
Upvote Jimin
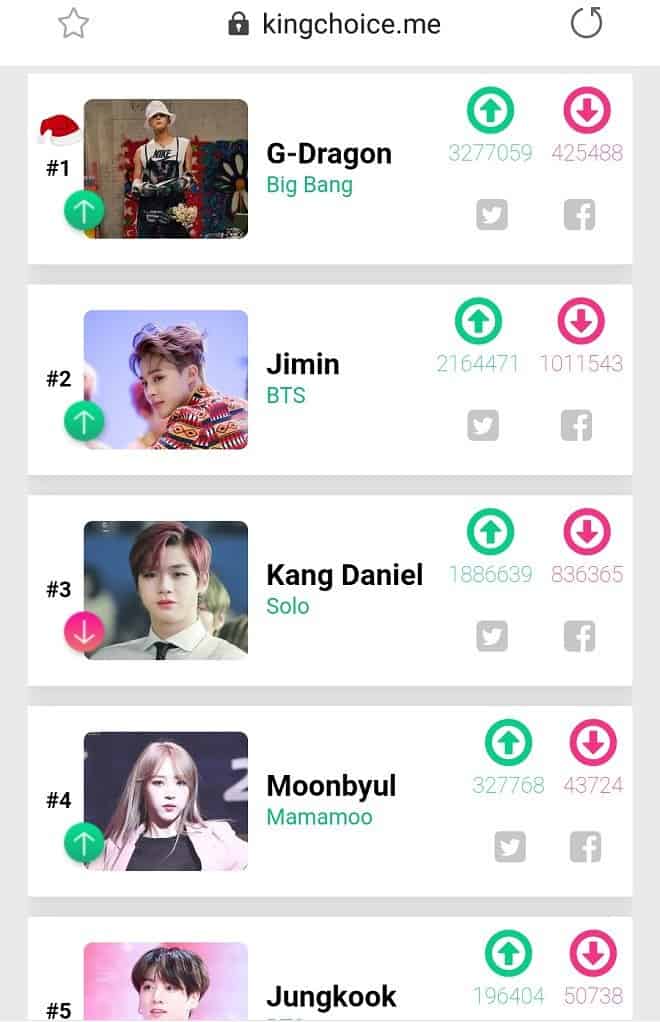tap(478, 322)
